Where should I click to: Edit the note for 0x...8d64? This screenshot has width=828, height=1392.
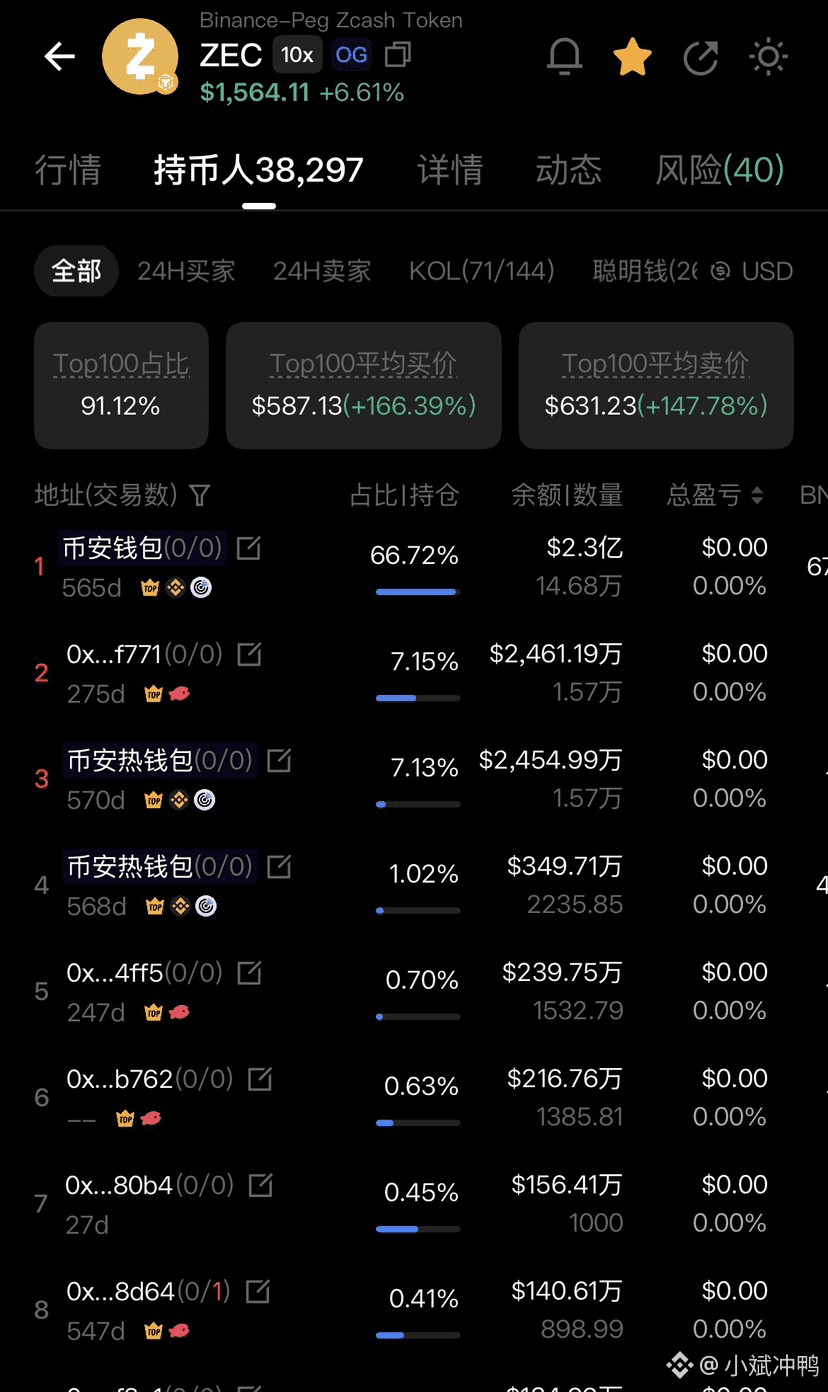[258, 1291]
